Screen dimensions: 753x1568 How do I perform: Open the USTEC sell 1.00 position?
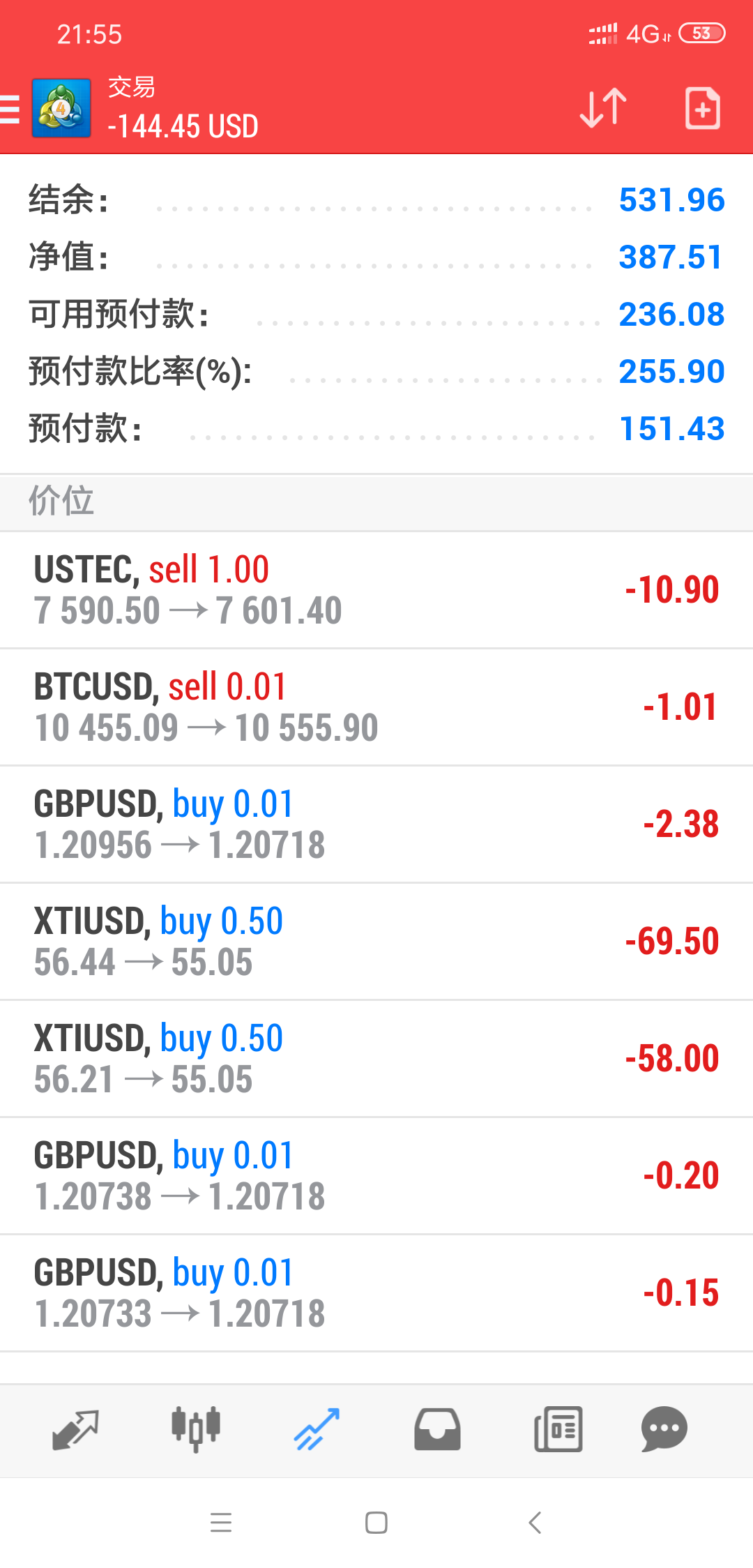[376, 590]
